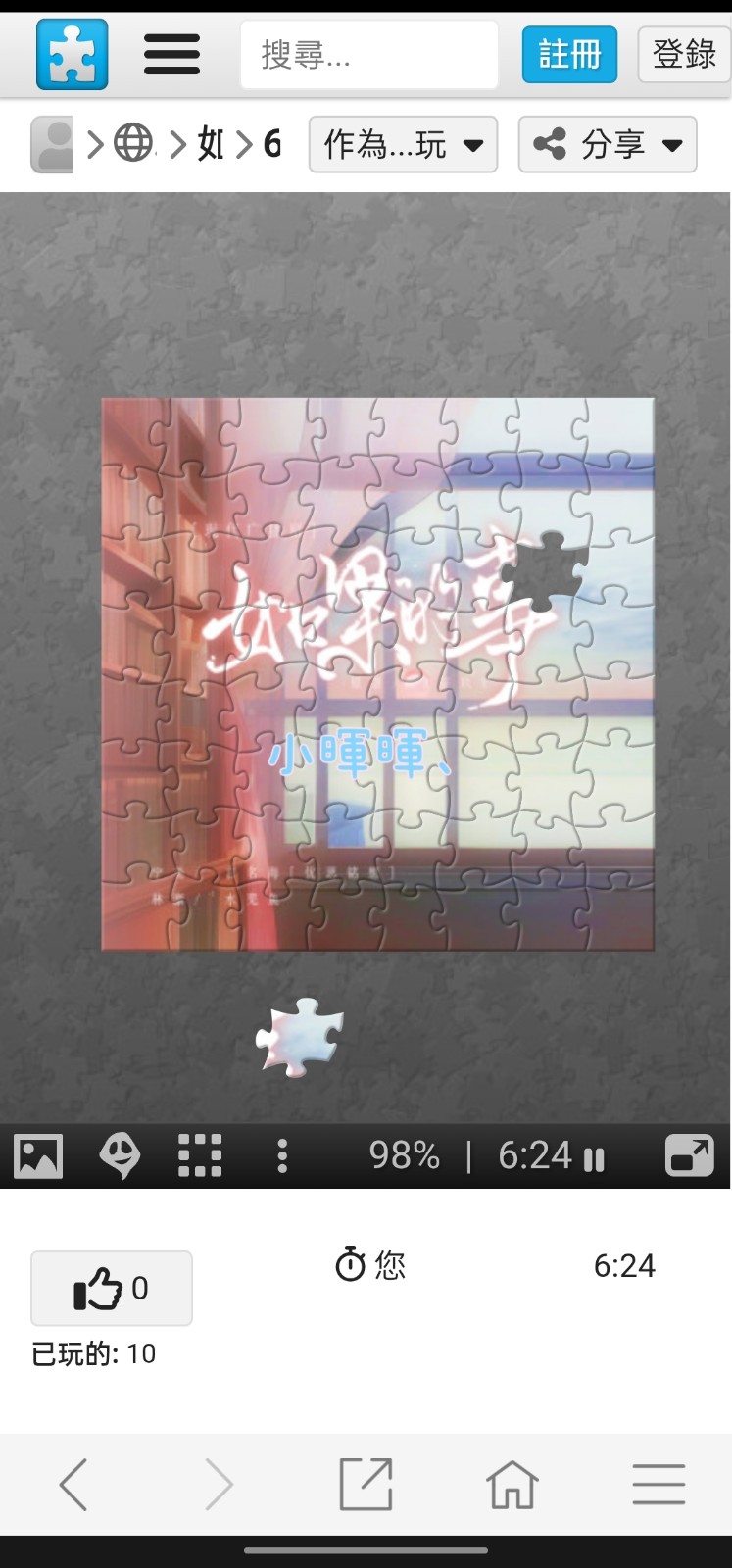This screenshot has height=1568, width=732.
Task: Expand the 作為...玩 dropdown
Action: tap(403, 144)
